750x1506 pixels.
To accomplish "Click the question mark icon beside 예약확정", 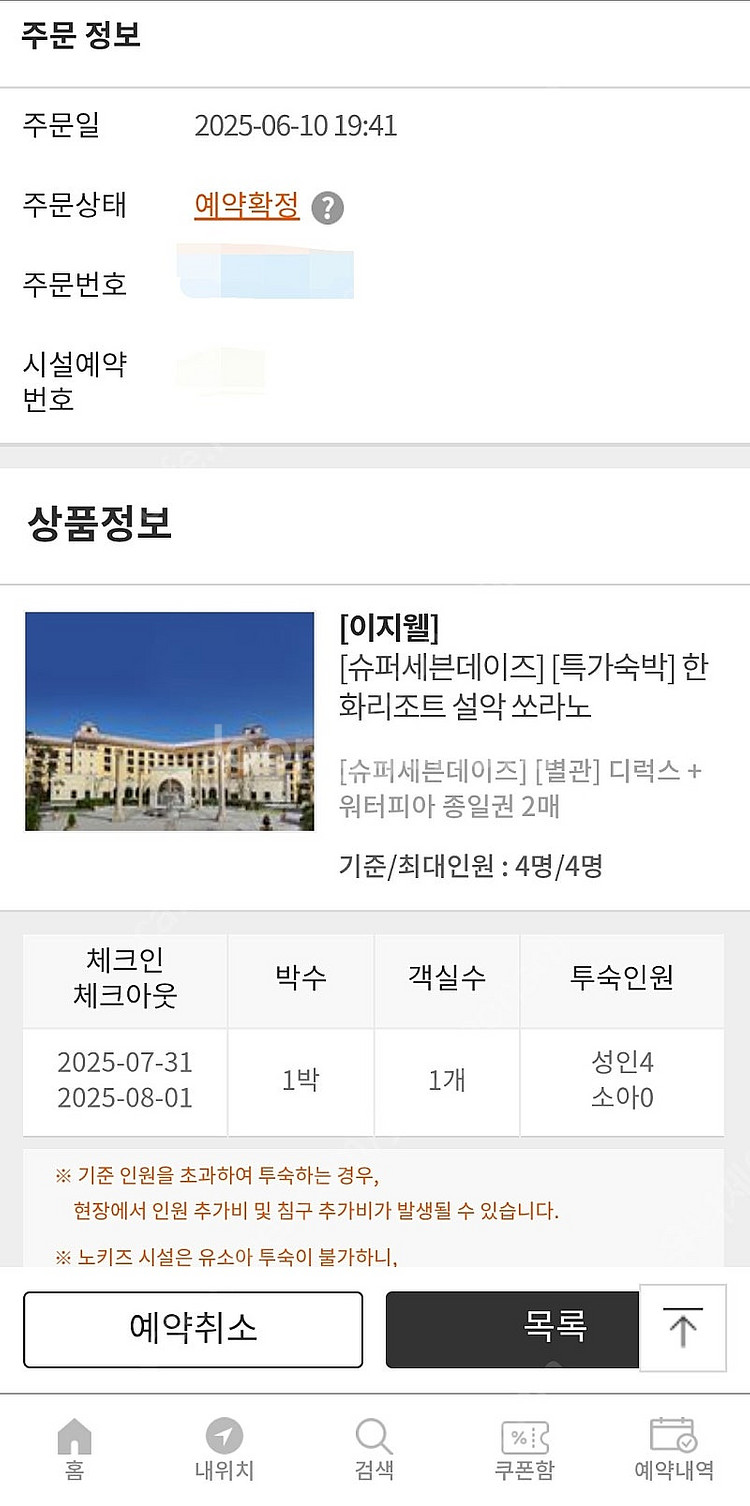I will pos(325,207).
